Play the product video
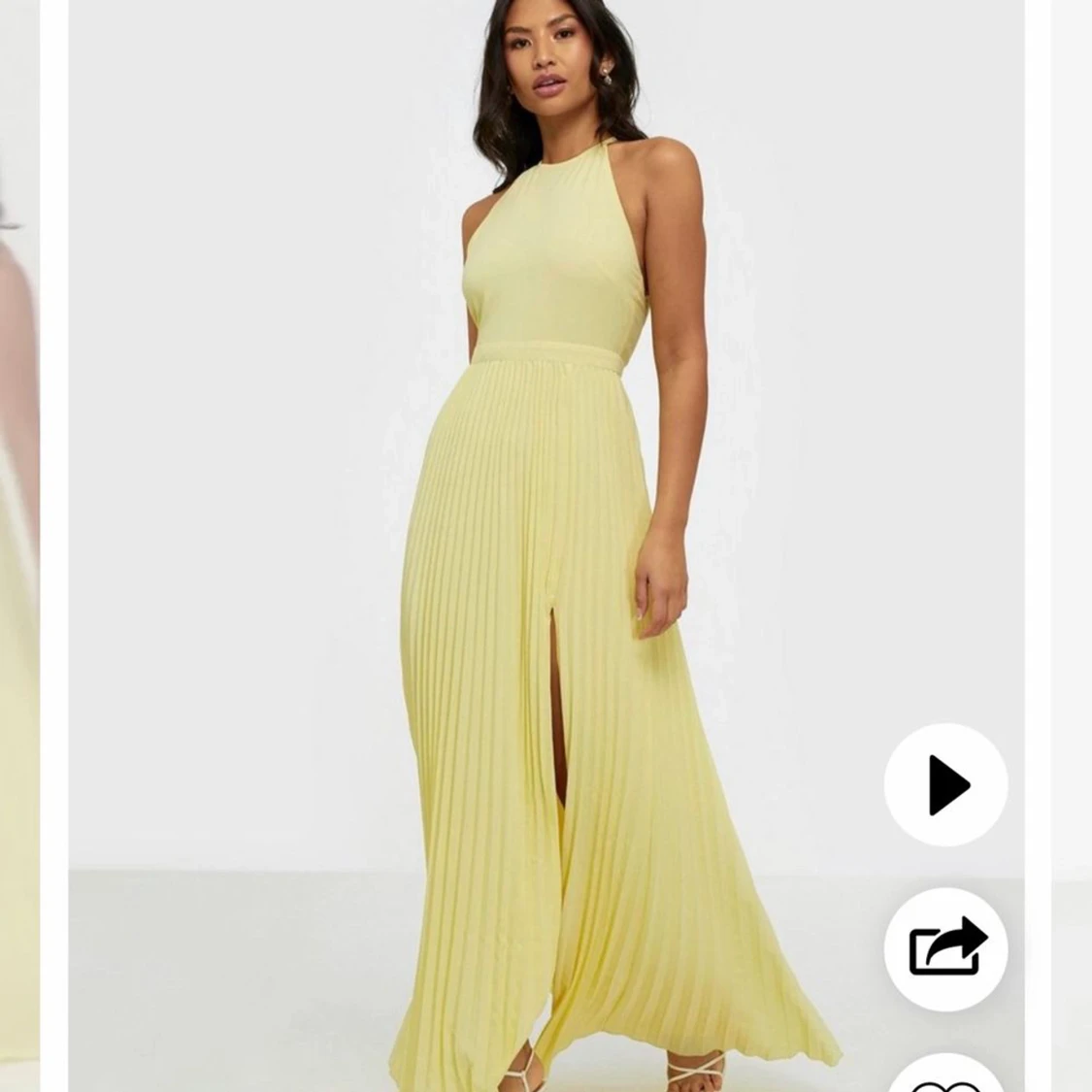Image resolution: width=1092 pixels, height=1092 pixels. tap(945, 784)
